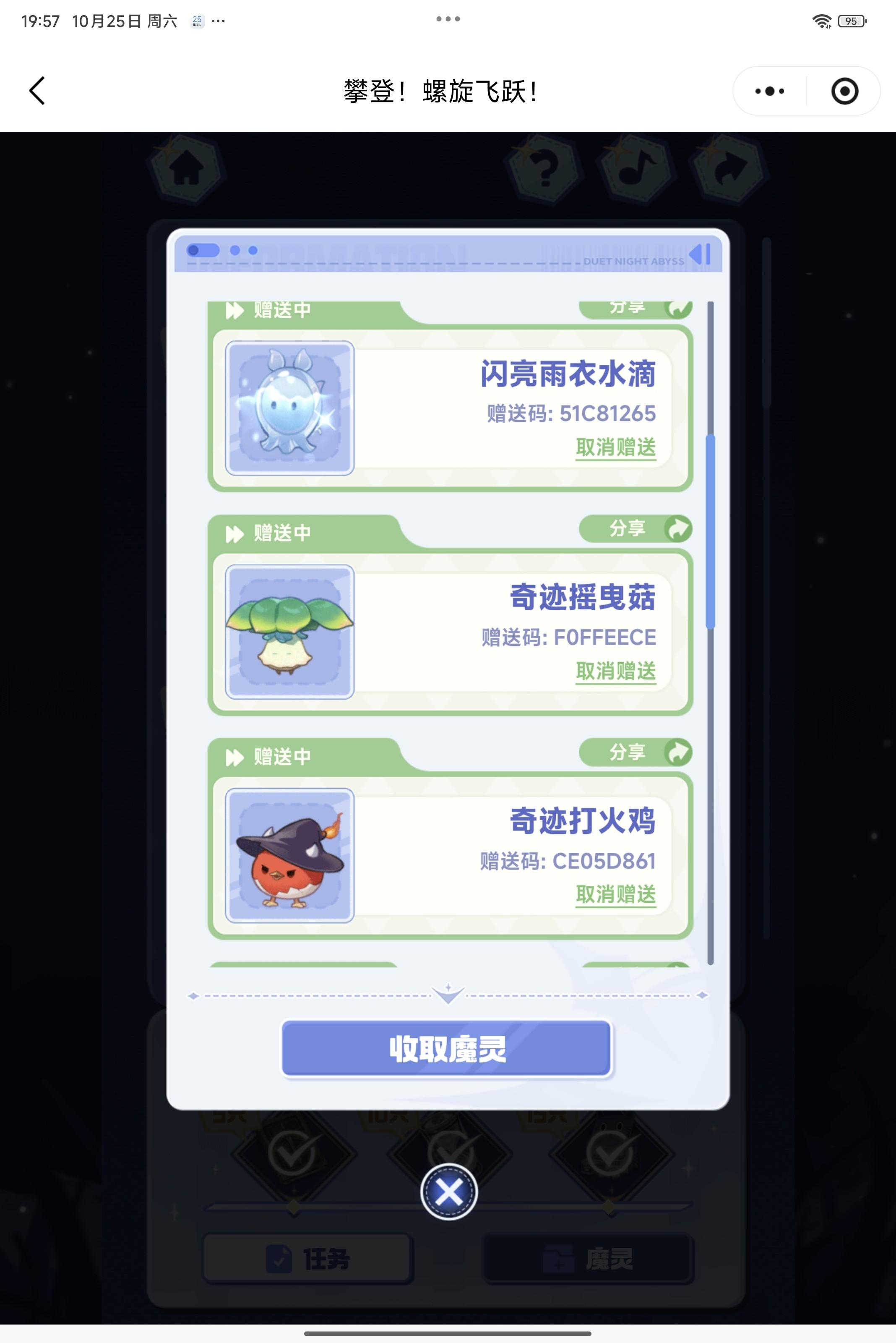Screen dimensions: 896x1343
Task: Cancel gifting 奇迹摇曳菇
Action: 615,671
